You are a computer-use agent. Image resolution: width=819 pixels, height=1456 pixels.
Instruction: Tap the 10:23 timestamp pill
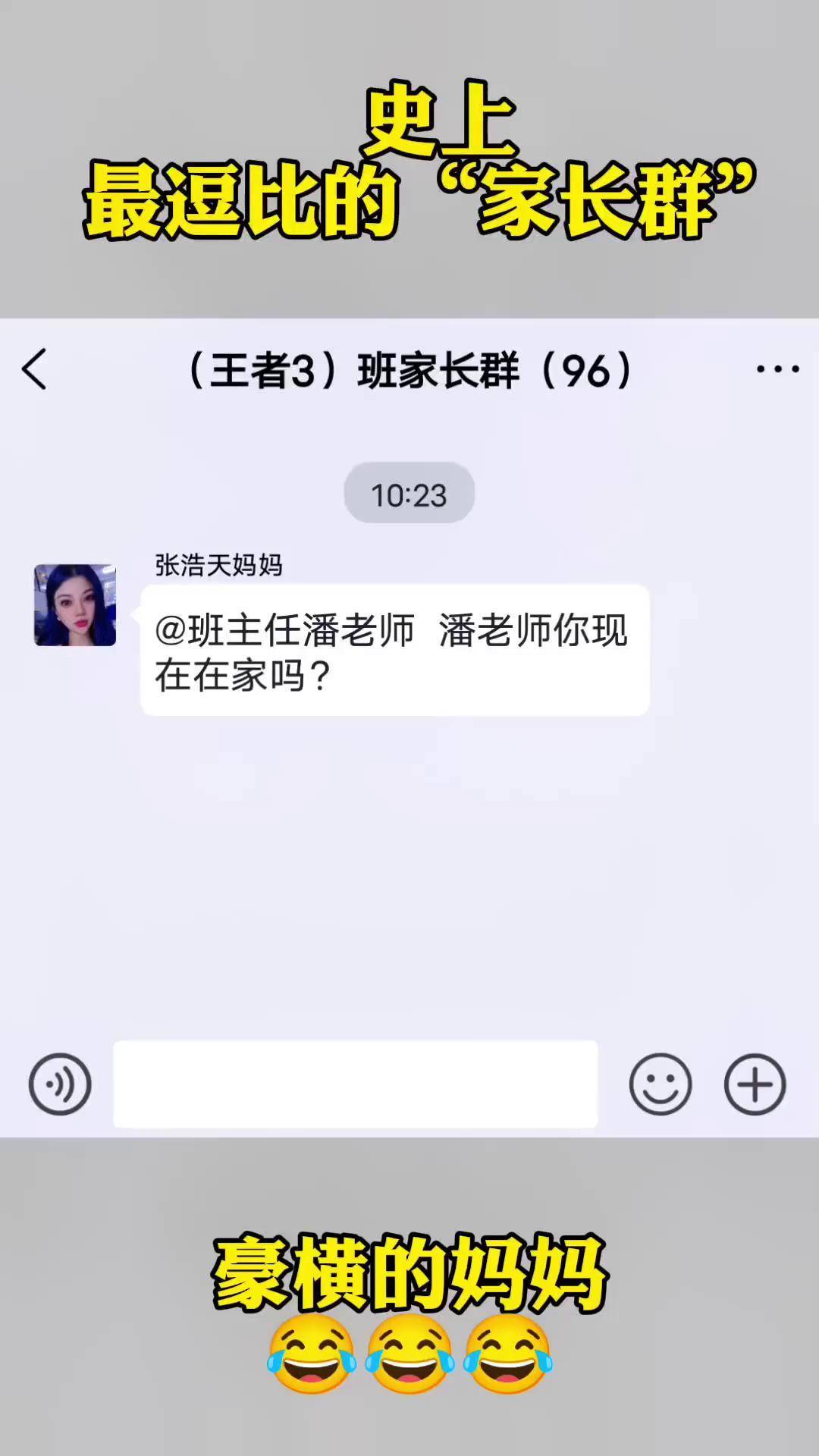click(x=409, y=493)
